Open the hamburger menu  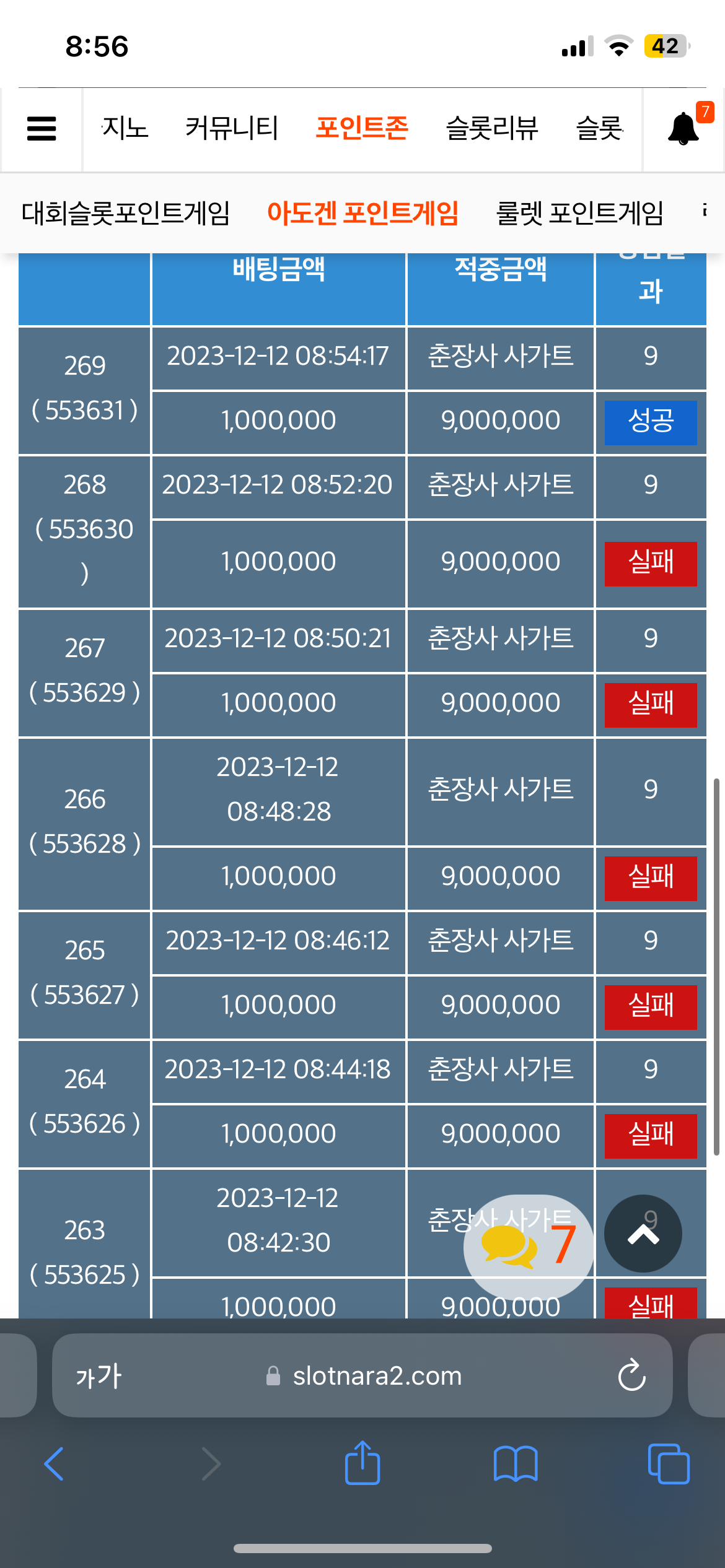point(42,129)
